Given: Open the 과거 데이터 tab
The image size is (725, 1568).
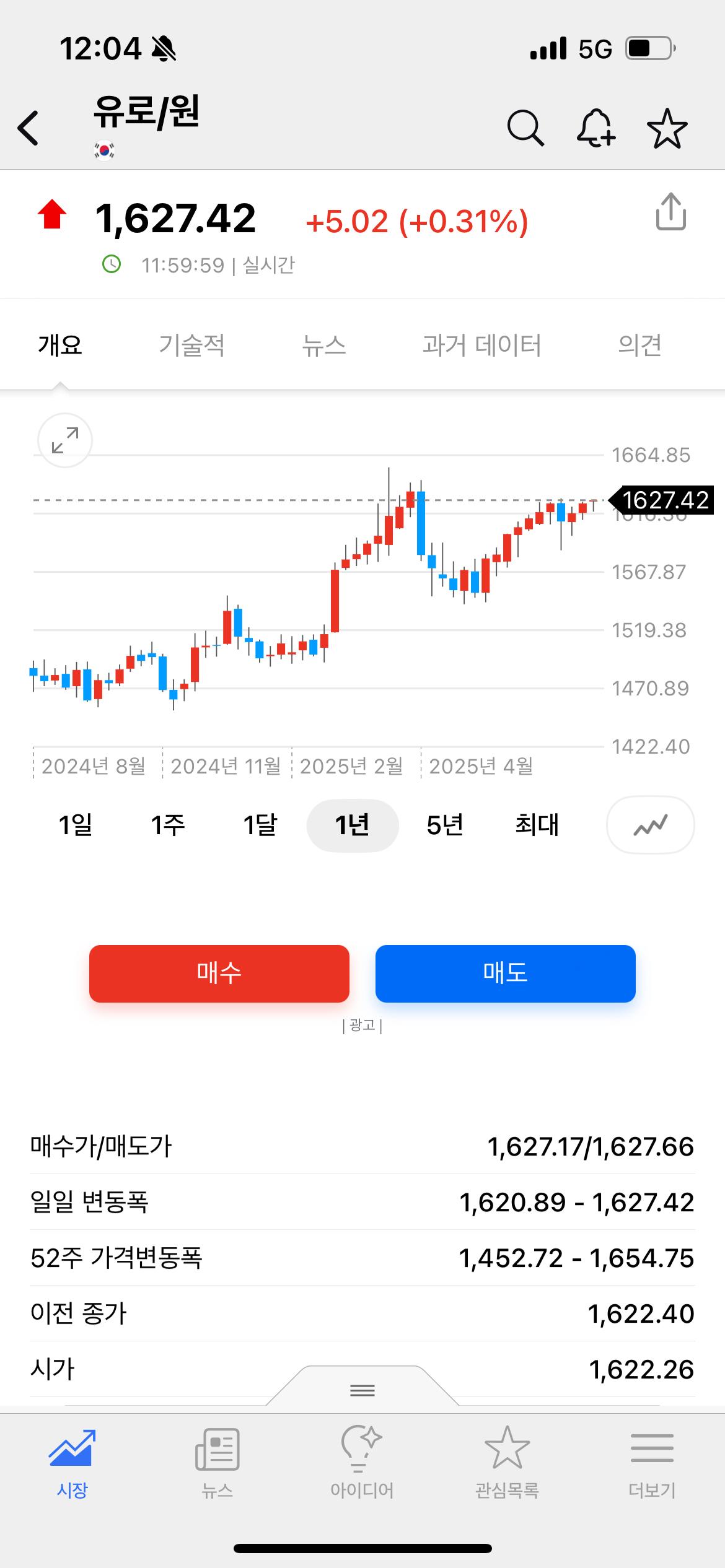Looking at the screenshot, I should click(483, 346).
